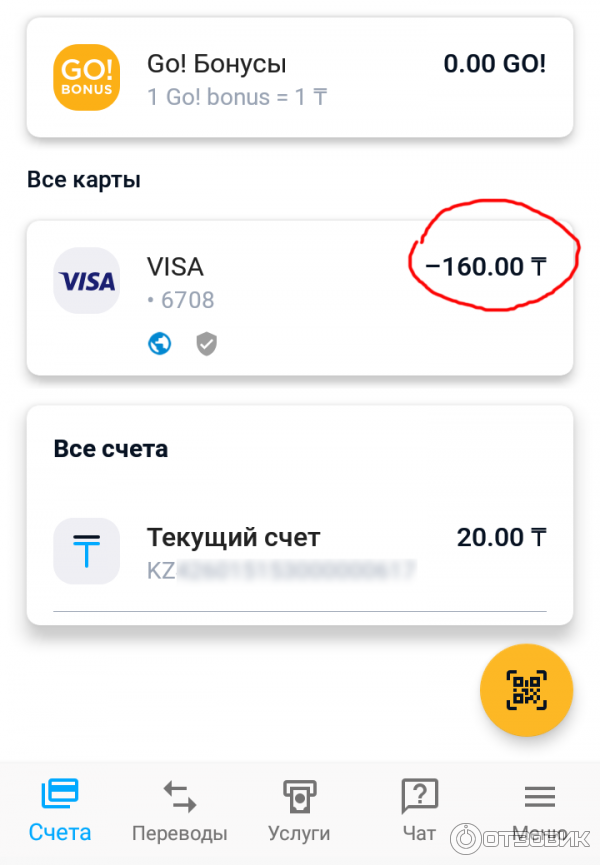Launch the QR code scanner

pyautogui.click(x=526, y=690)
